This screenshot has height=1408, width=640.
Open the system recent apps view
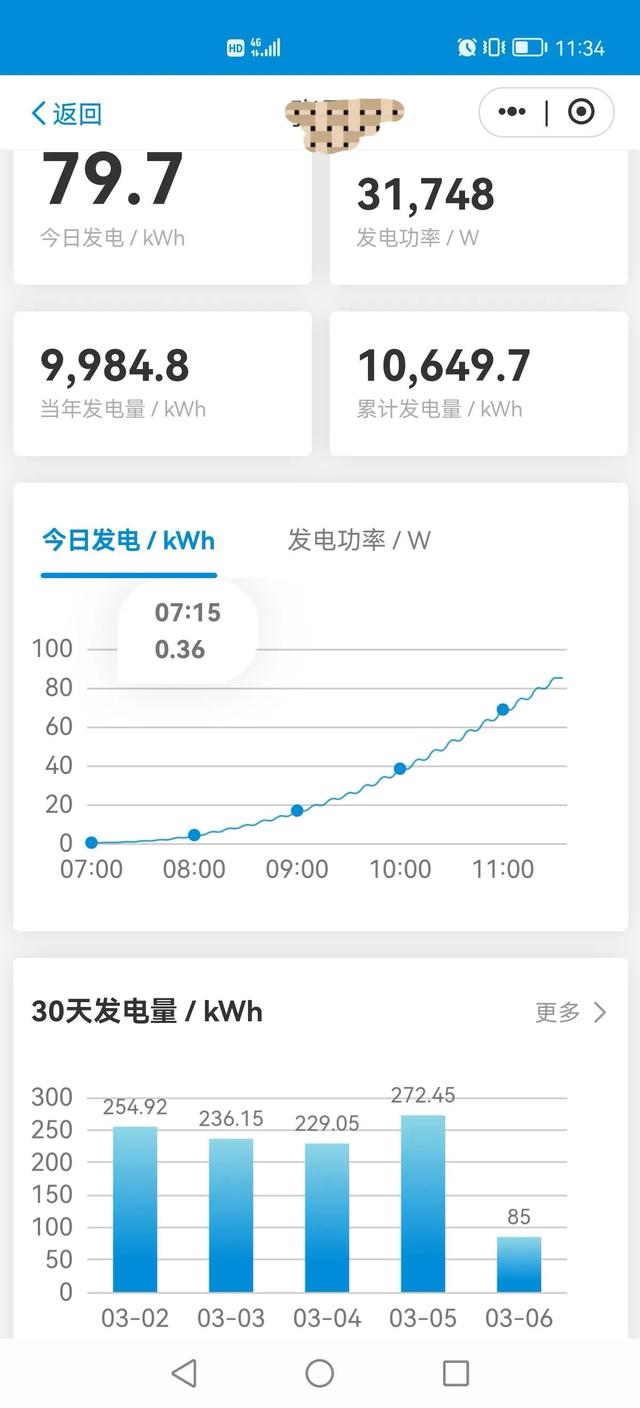point(456,1373)
